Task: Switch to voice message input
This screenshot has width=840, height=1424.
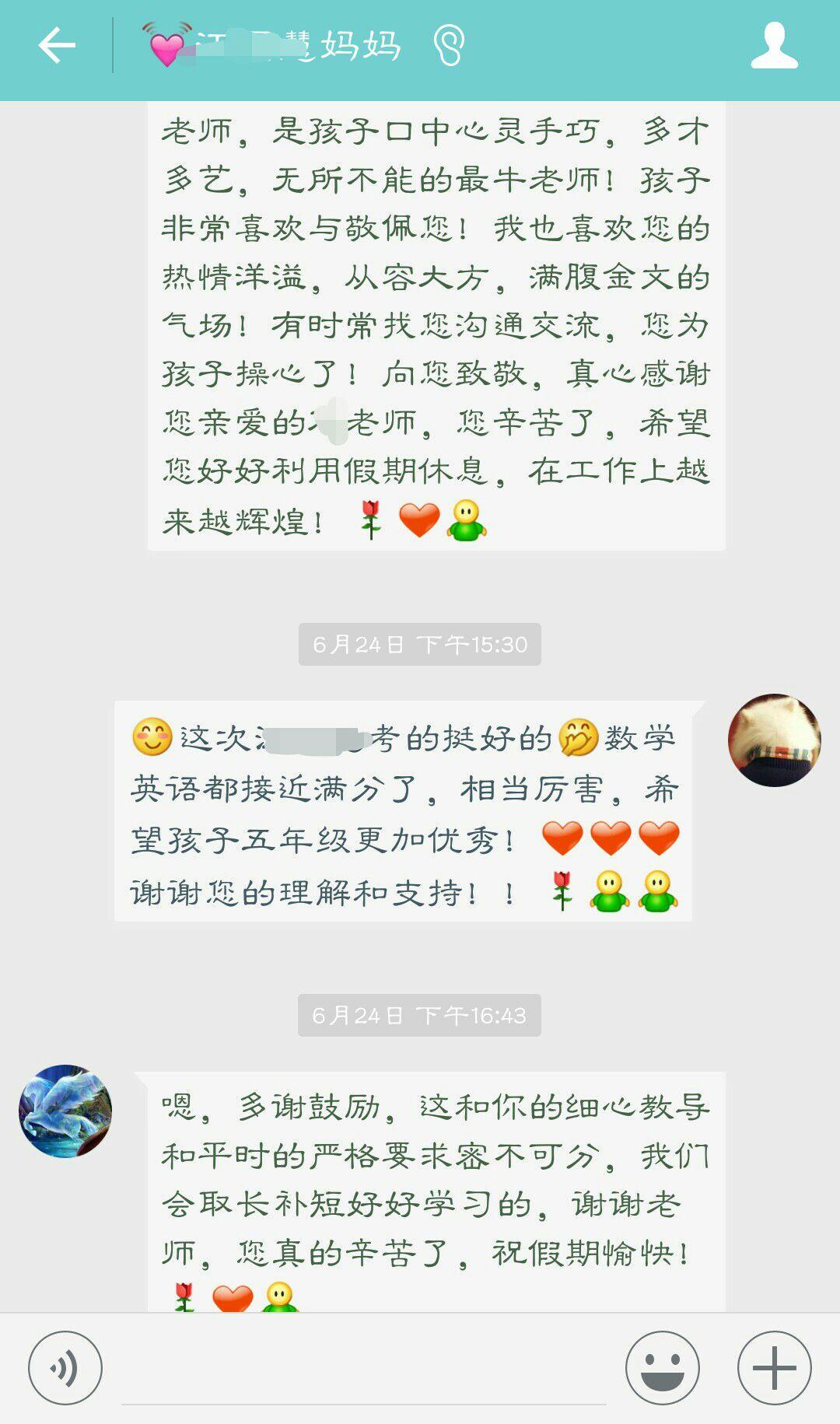Action: 65,1367
